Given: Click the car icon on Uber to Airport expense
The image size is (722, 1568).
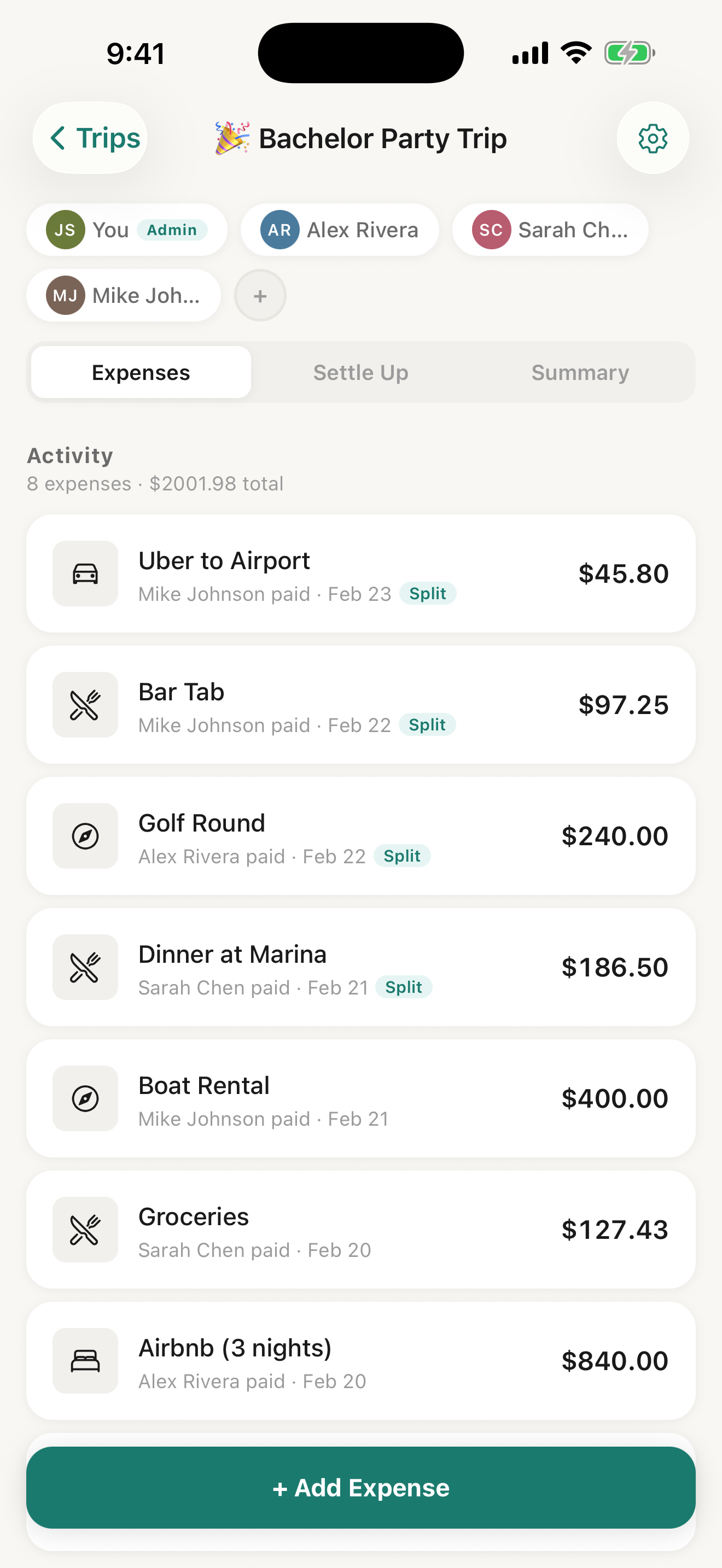Looking at the screenshot, I should tap(85, 573).
